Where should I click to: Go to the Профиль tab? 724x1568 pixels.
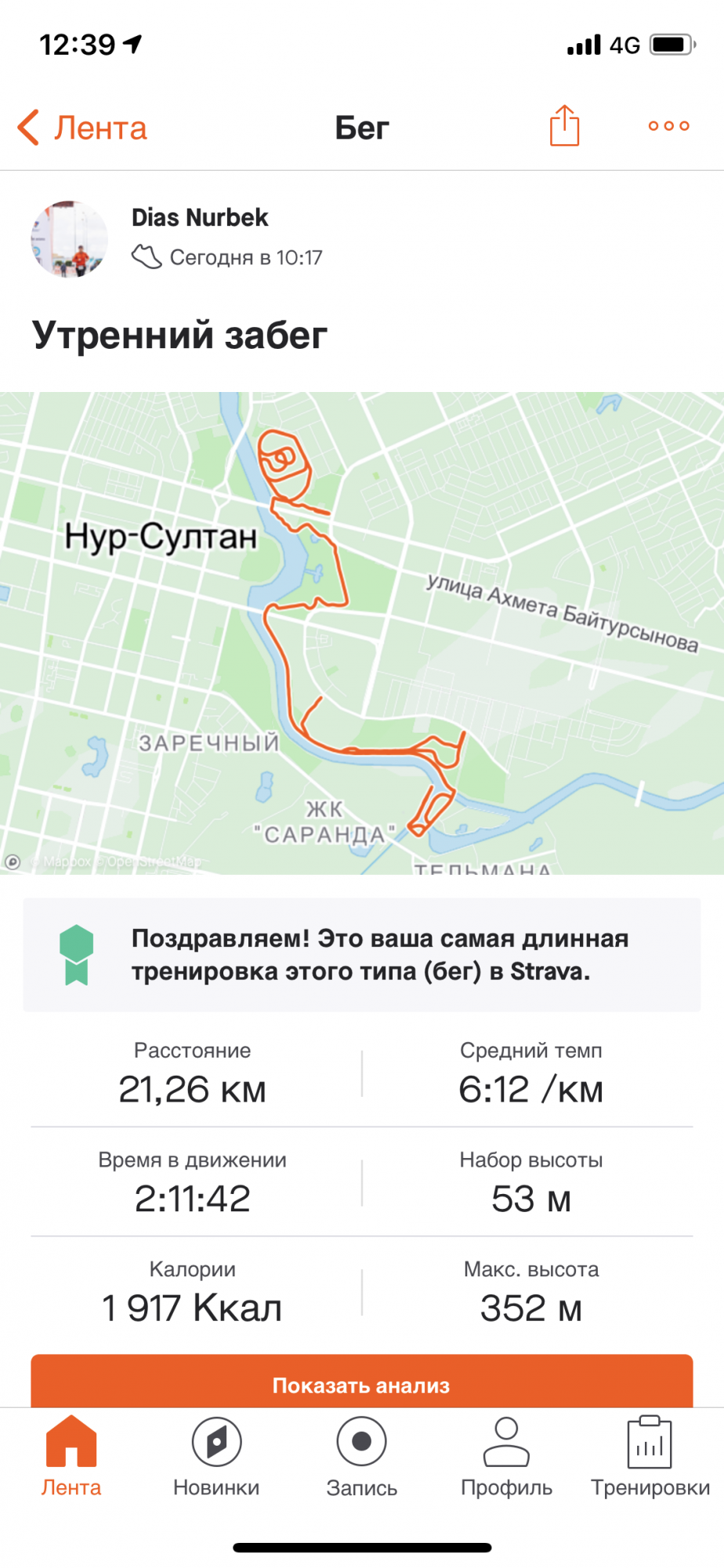click(x=506, y=1457)
